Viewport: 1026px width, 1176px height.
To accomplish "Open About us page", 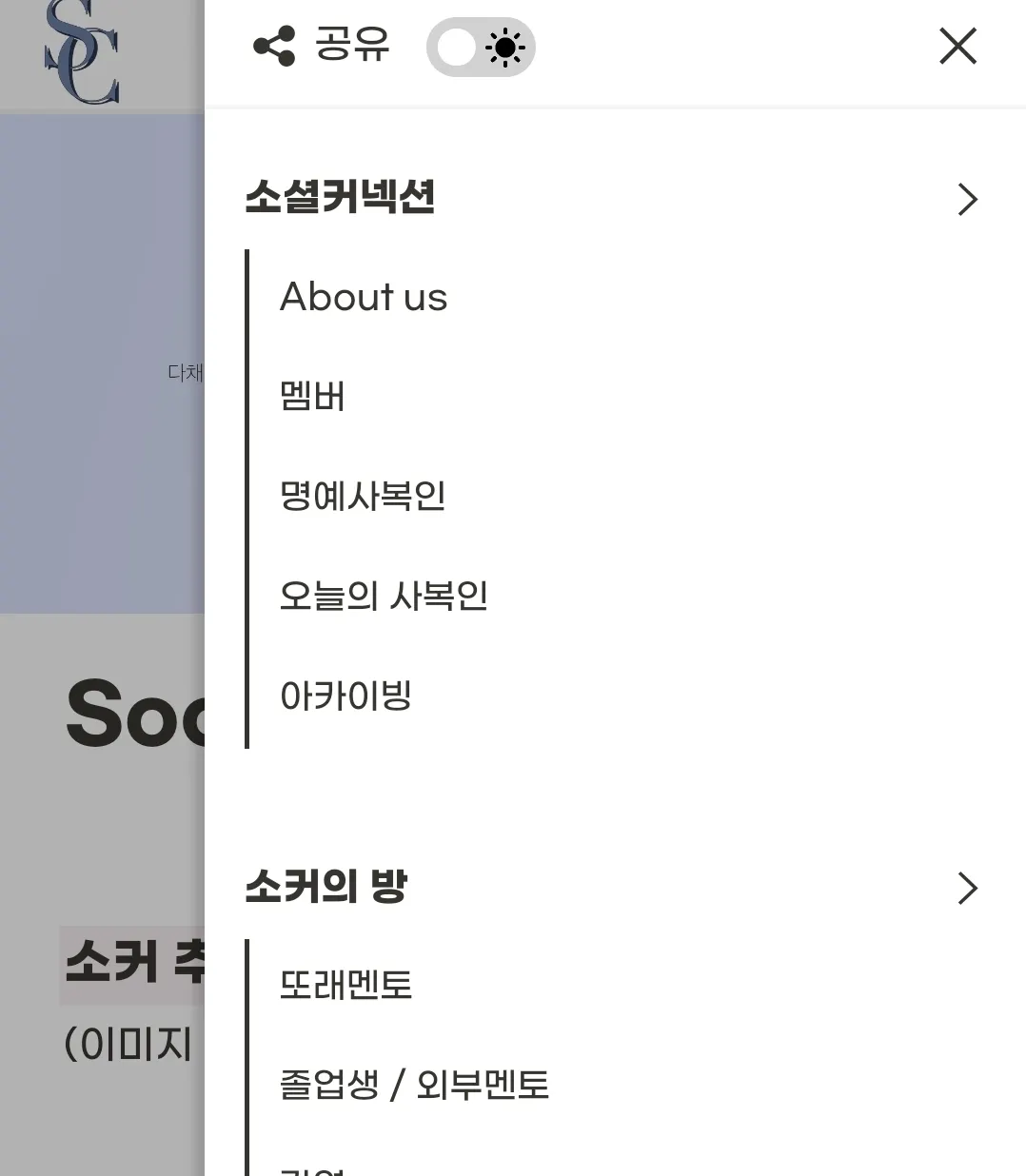I will 364,297.
